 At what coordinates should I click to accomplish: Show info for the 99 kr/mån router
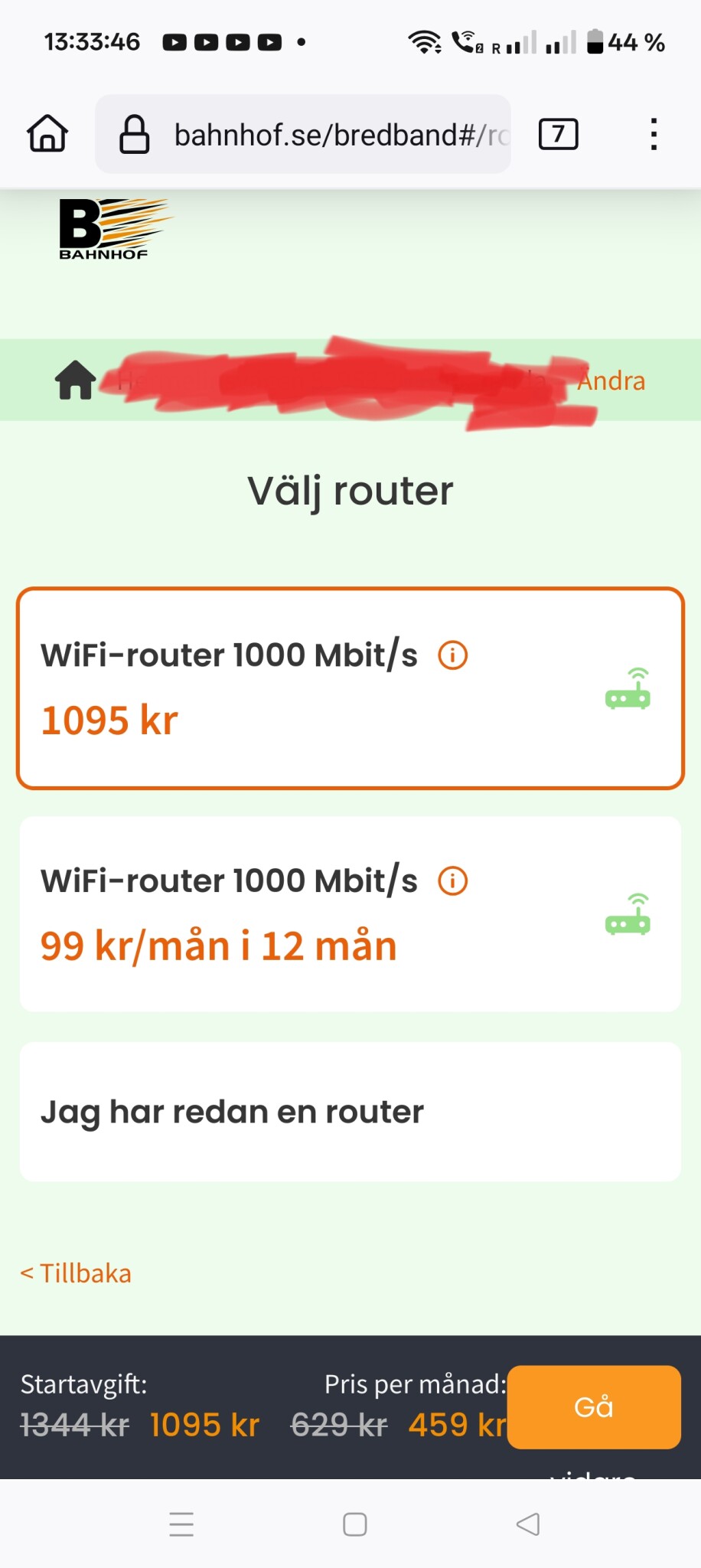[x=452, y=881]
